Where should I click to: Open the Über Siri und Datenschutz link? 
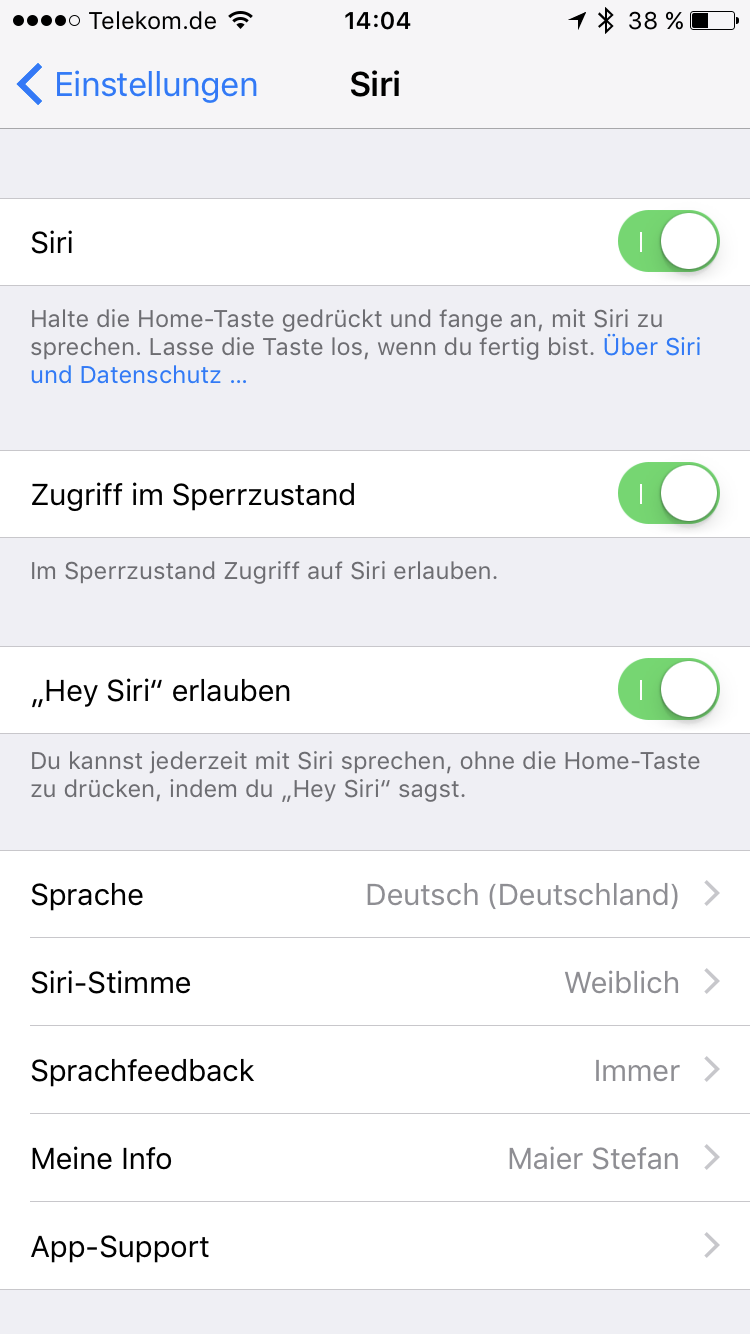point(365,361)
